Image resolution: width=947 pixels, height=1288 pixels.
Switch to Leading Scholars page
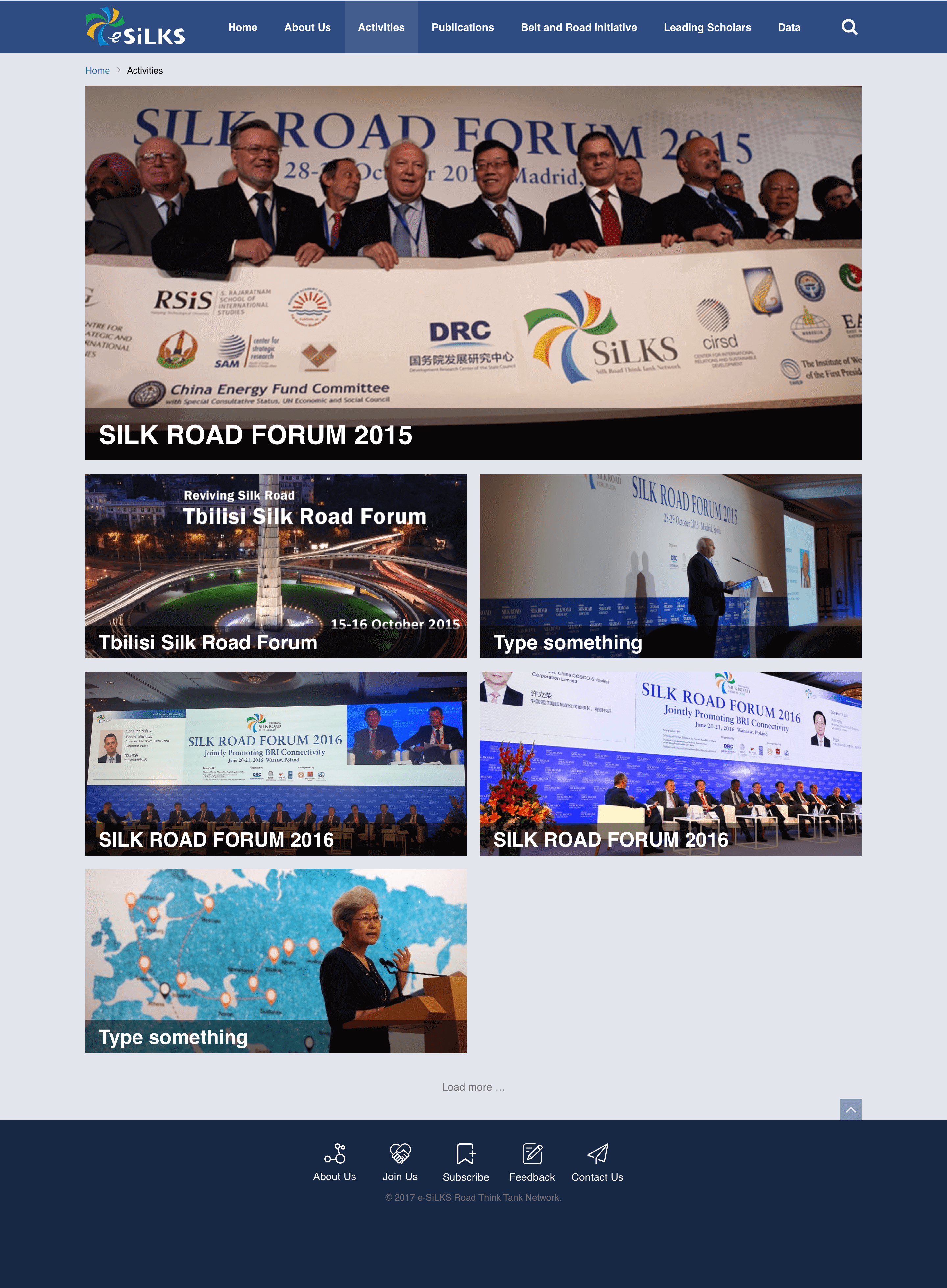coord(707,27)
